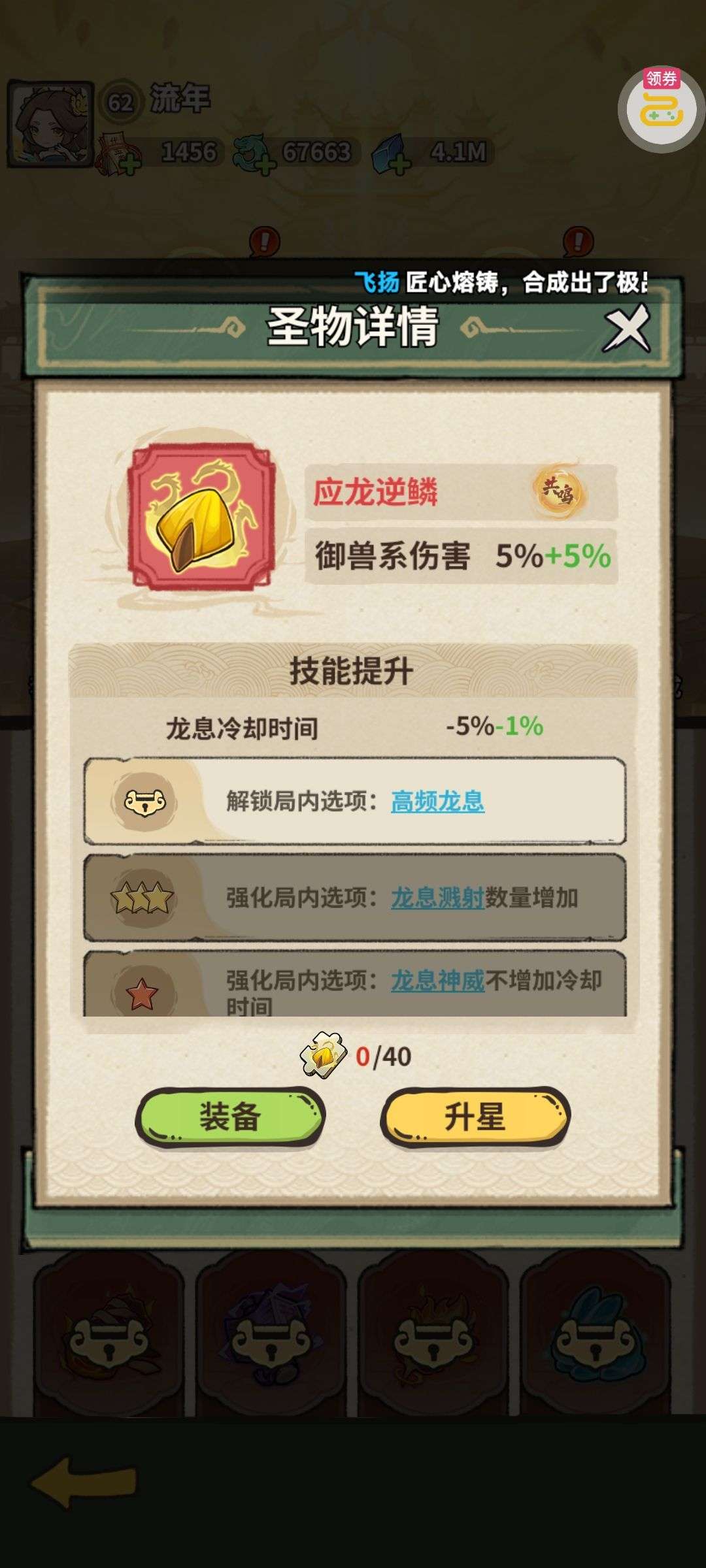Image resolution: width=706 pixels, height=1568 pixels.
Task: Open the 龙息溅射 link
Action: 437,898
